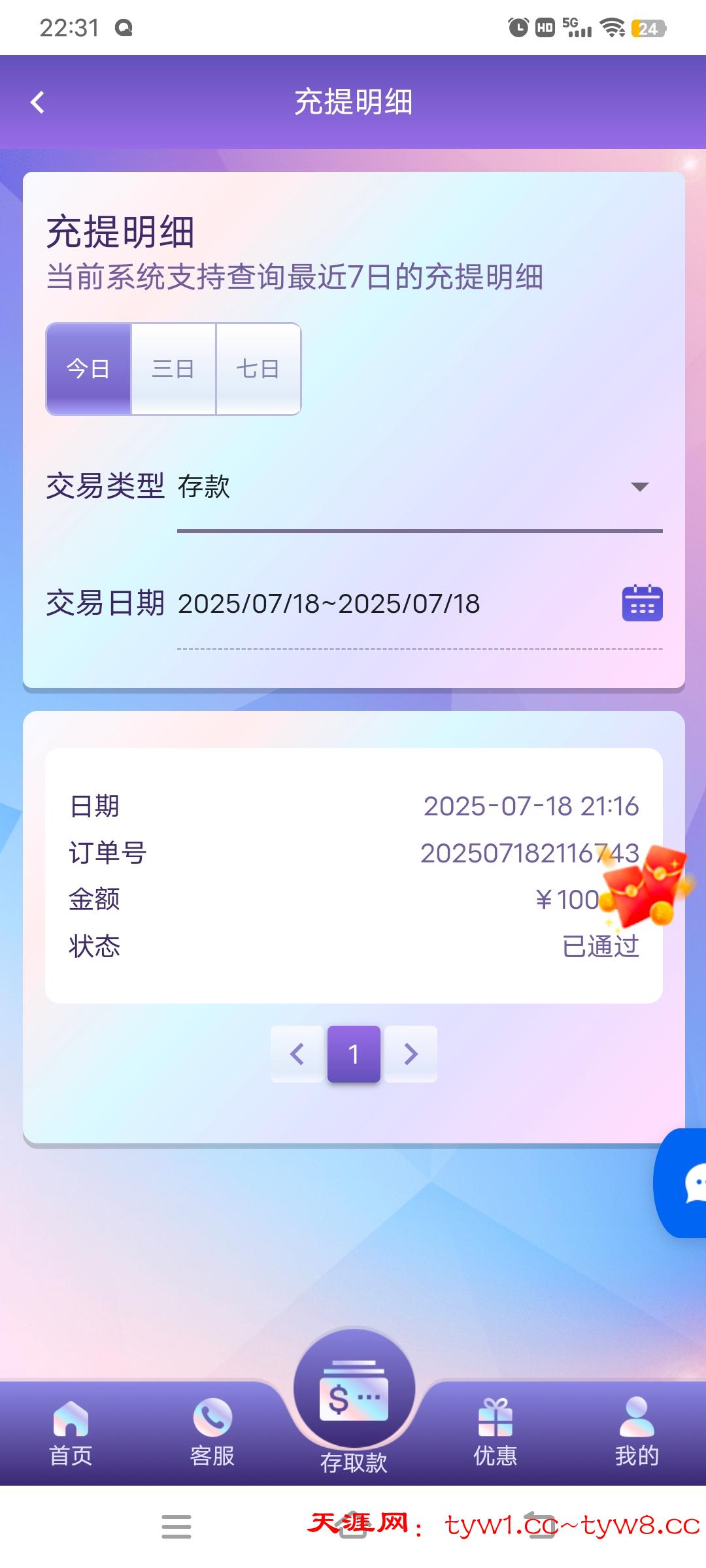This screenshot has width=706, height=1568.
Task: Open the floating blue chat bubble
Action: (681, 1183)
